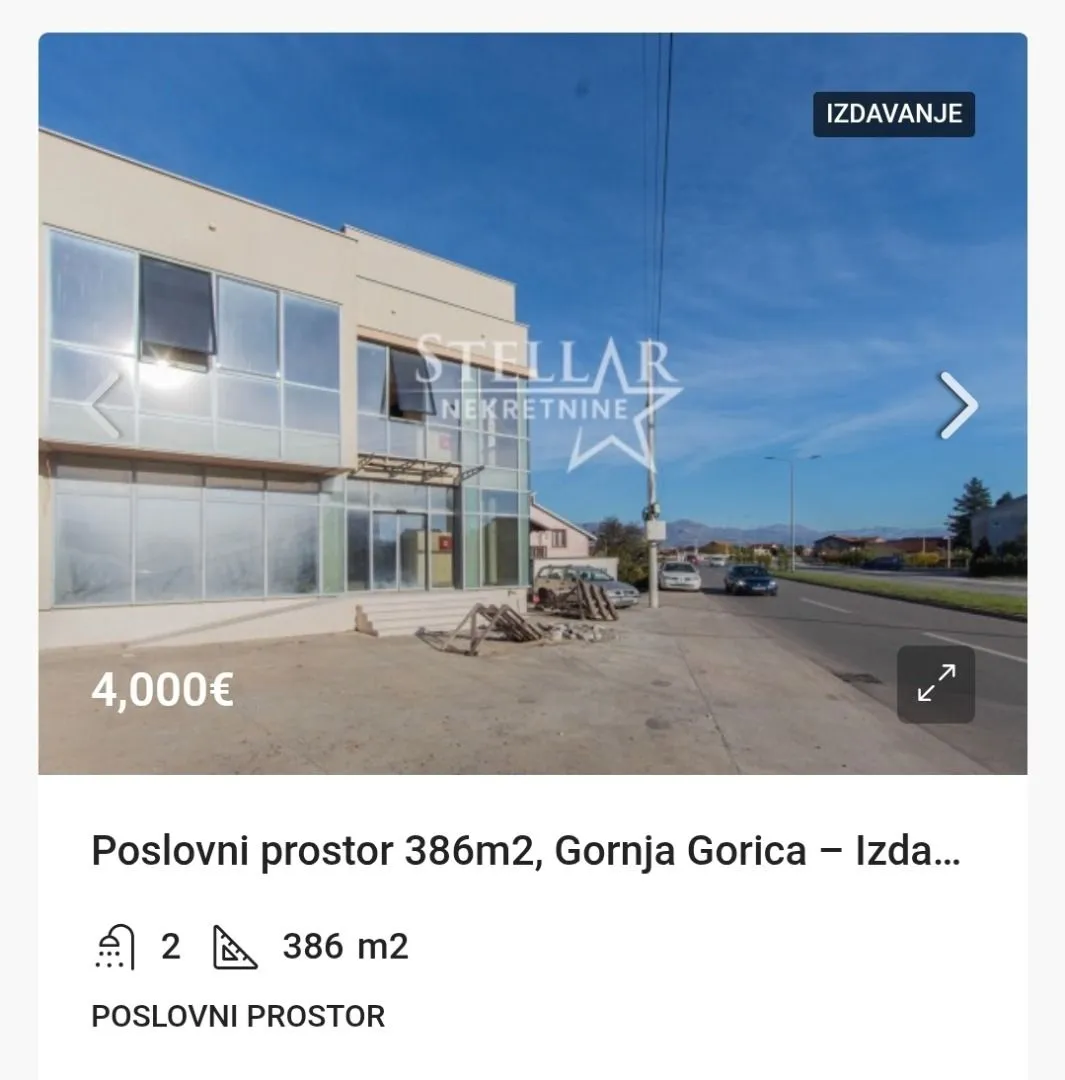
Task: Select the POSLOVNI PROSTOR category tab
Action: 236,1016
